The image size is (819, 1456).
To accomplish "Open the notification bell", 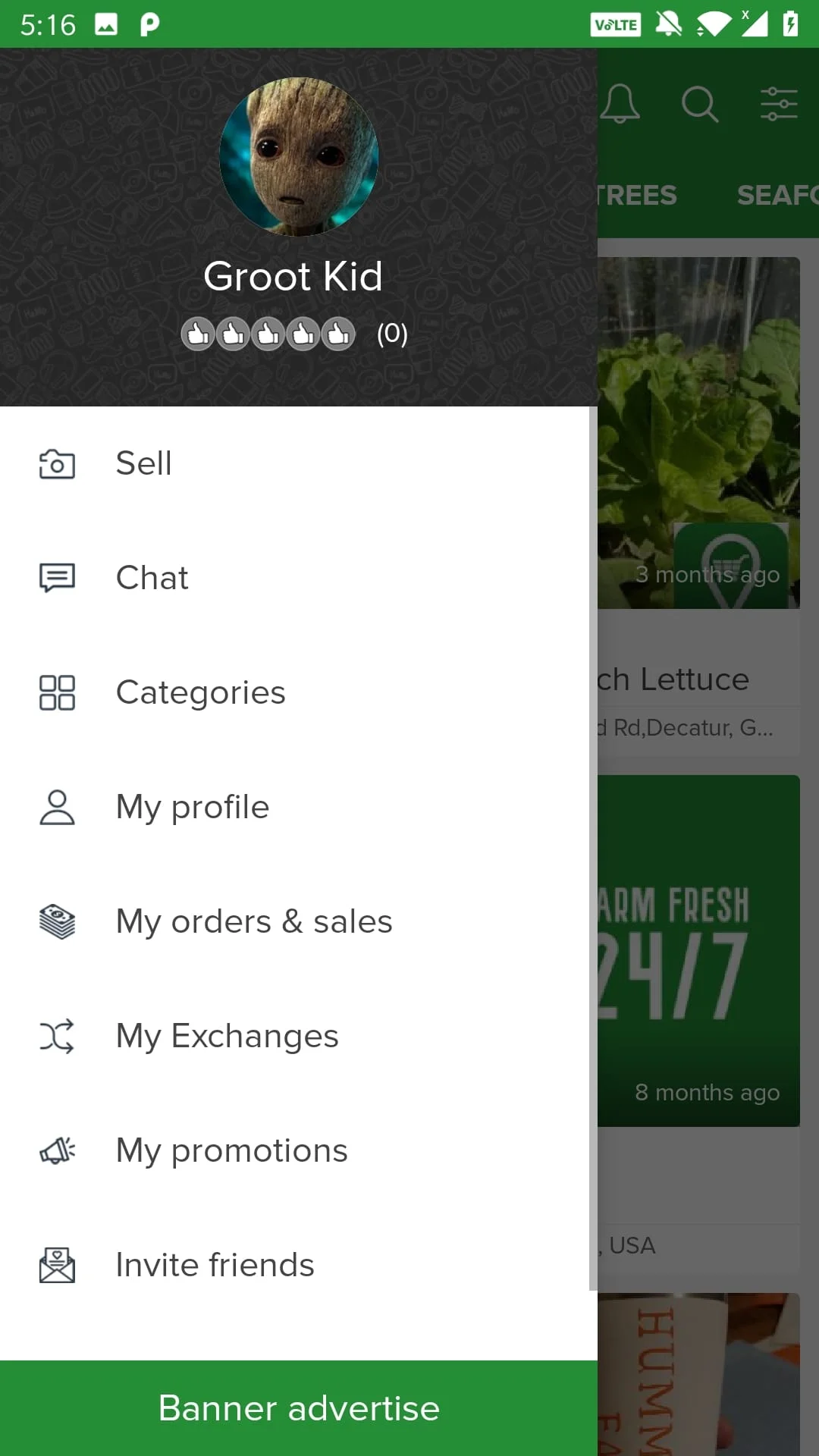I will tap(622, 104).
